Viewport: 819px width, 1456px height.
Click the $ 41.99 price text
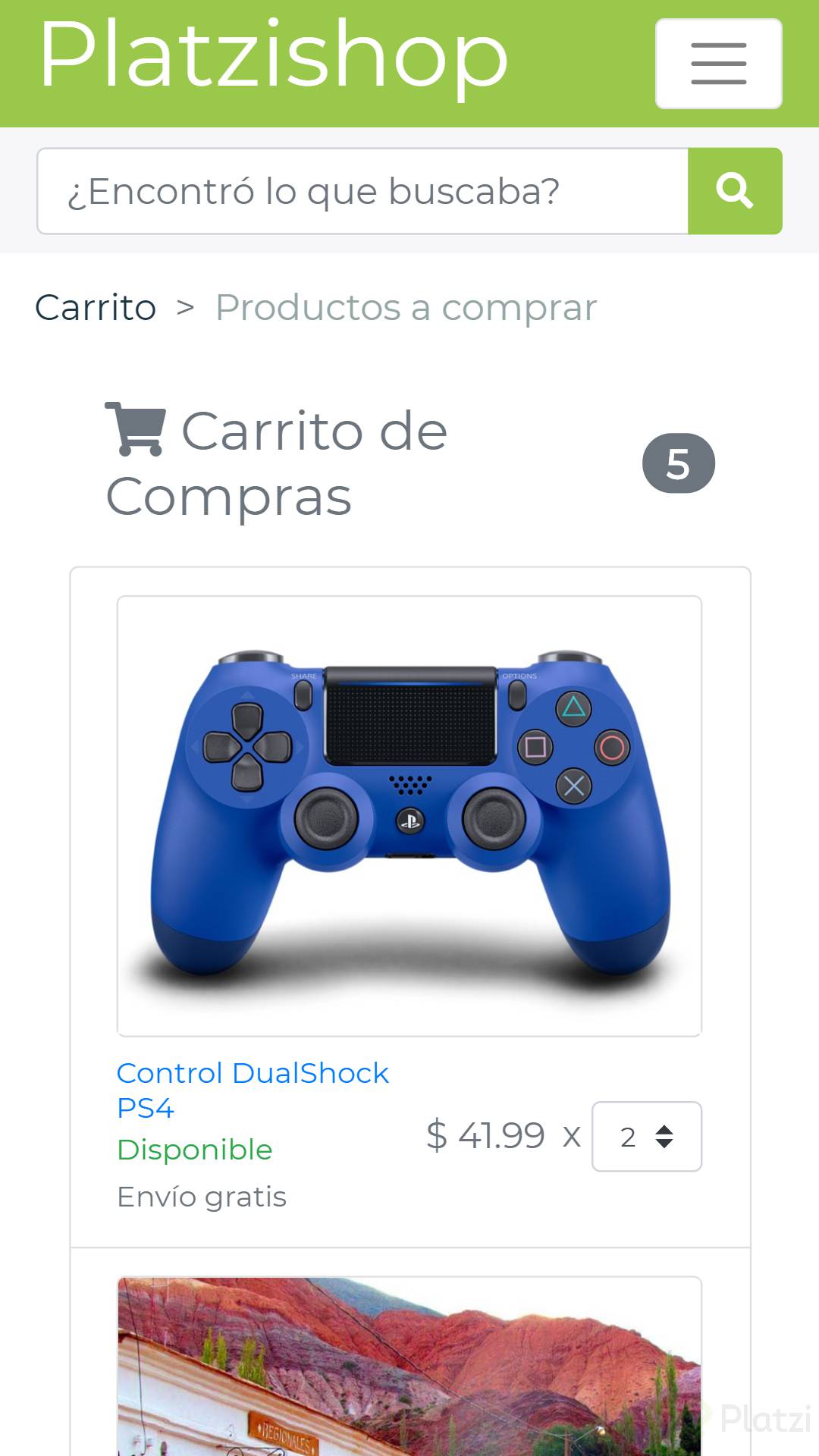pos(488,1134)
